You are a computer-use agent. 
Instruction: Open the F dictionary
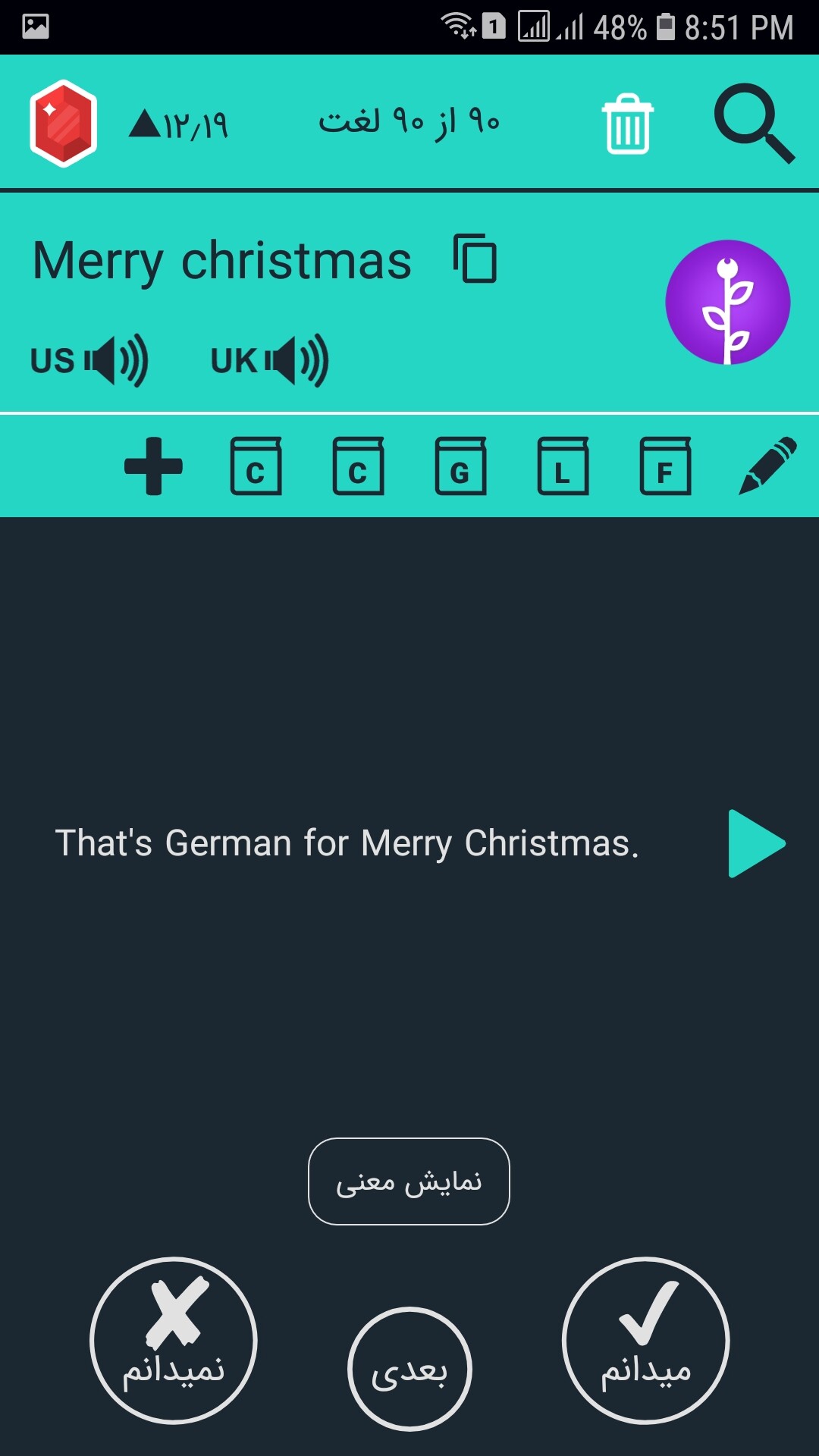coord(665,466)
